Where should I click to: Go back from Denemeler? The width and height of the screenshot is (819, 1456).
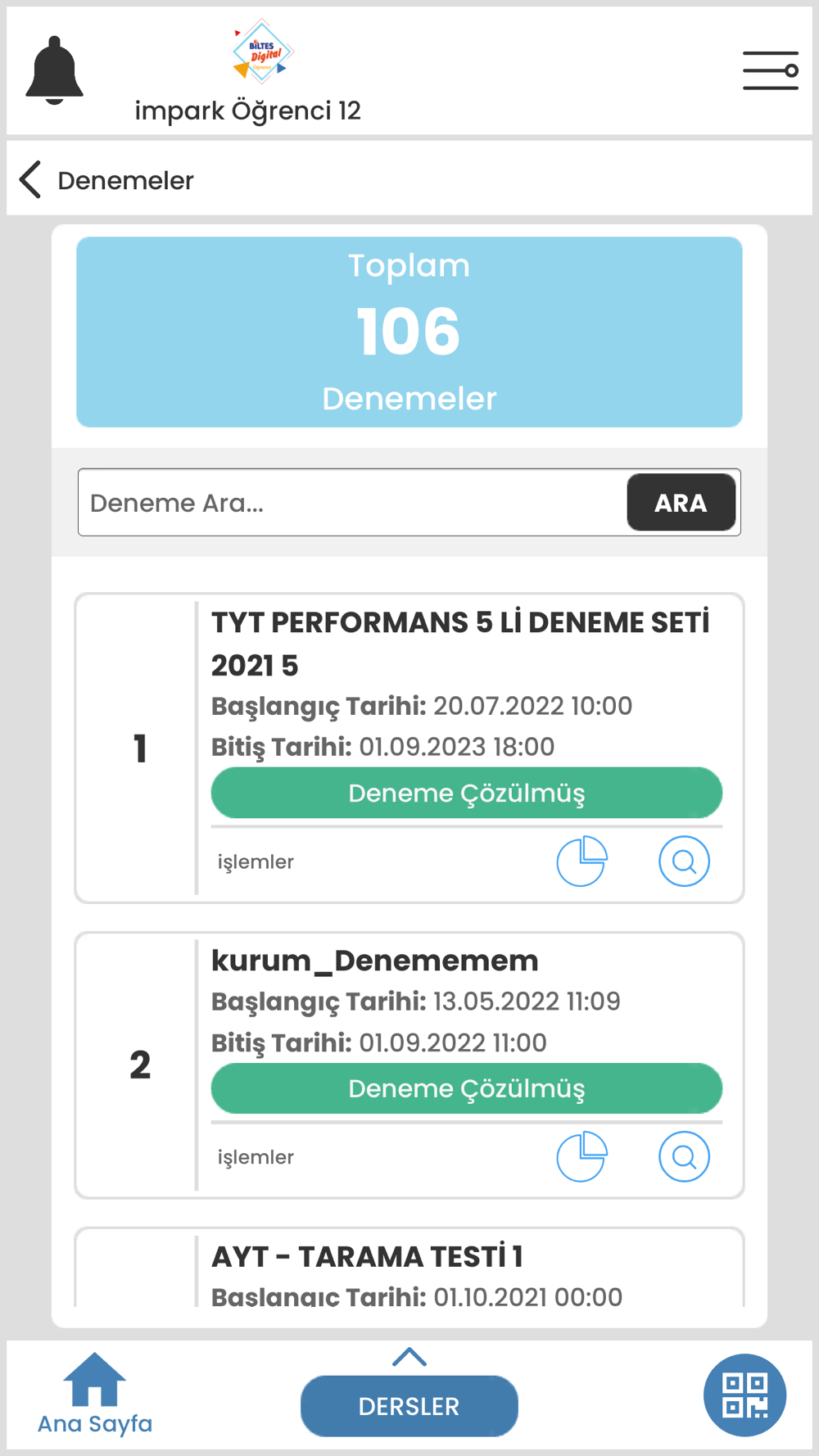[x=30, y=179]
